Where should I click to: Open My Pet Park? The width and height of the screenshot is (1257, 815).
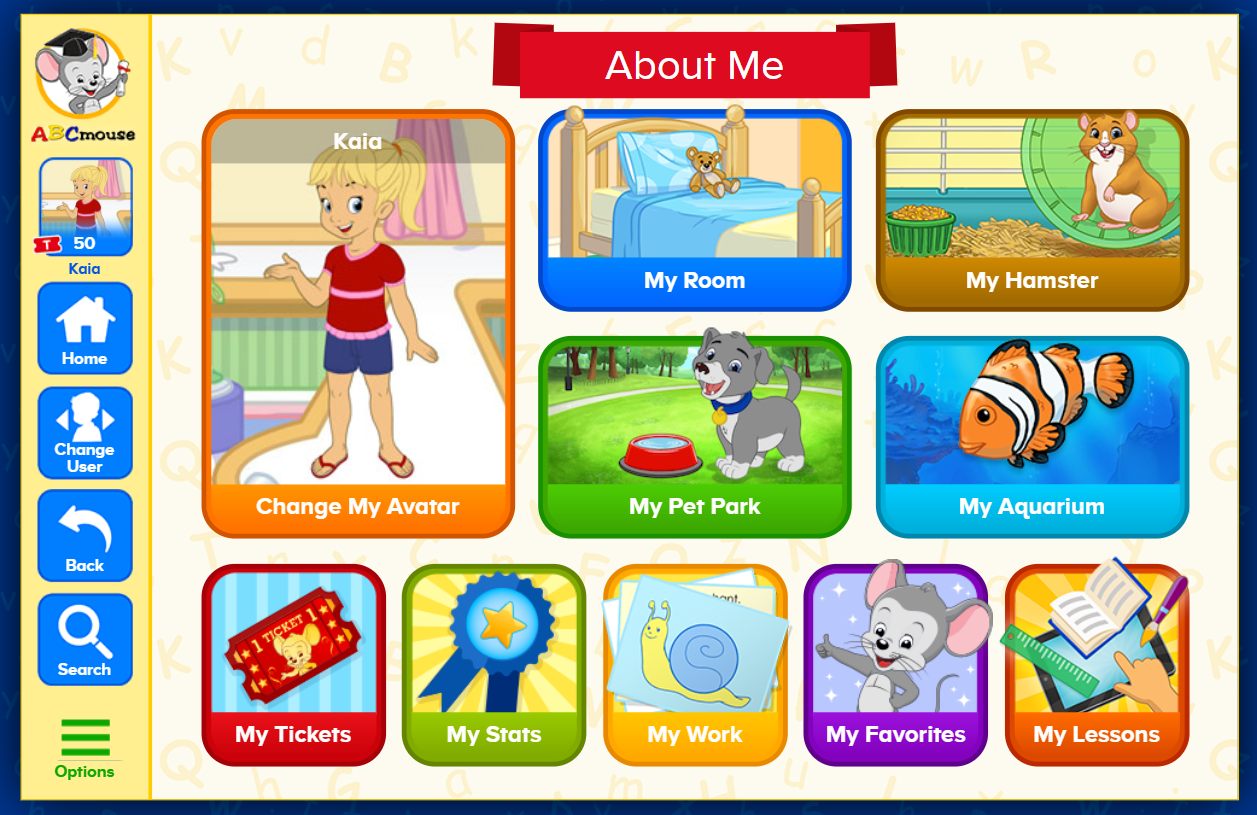click(x=695, y=436)
